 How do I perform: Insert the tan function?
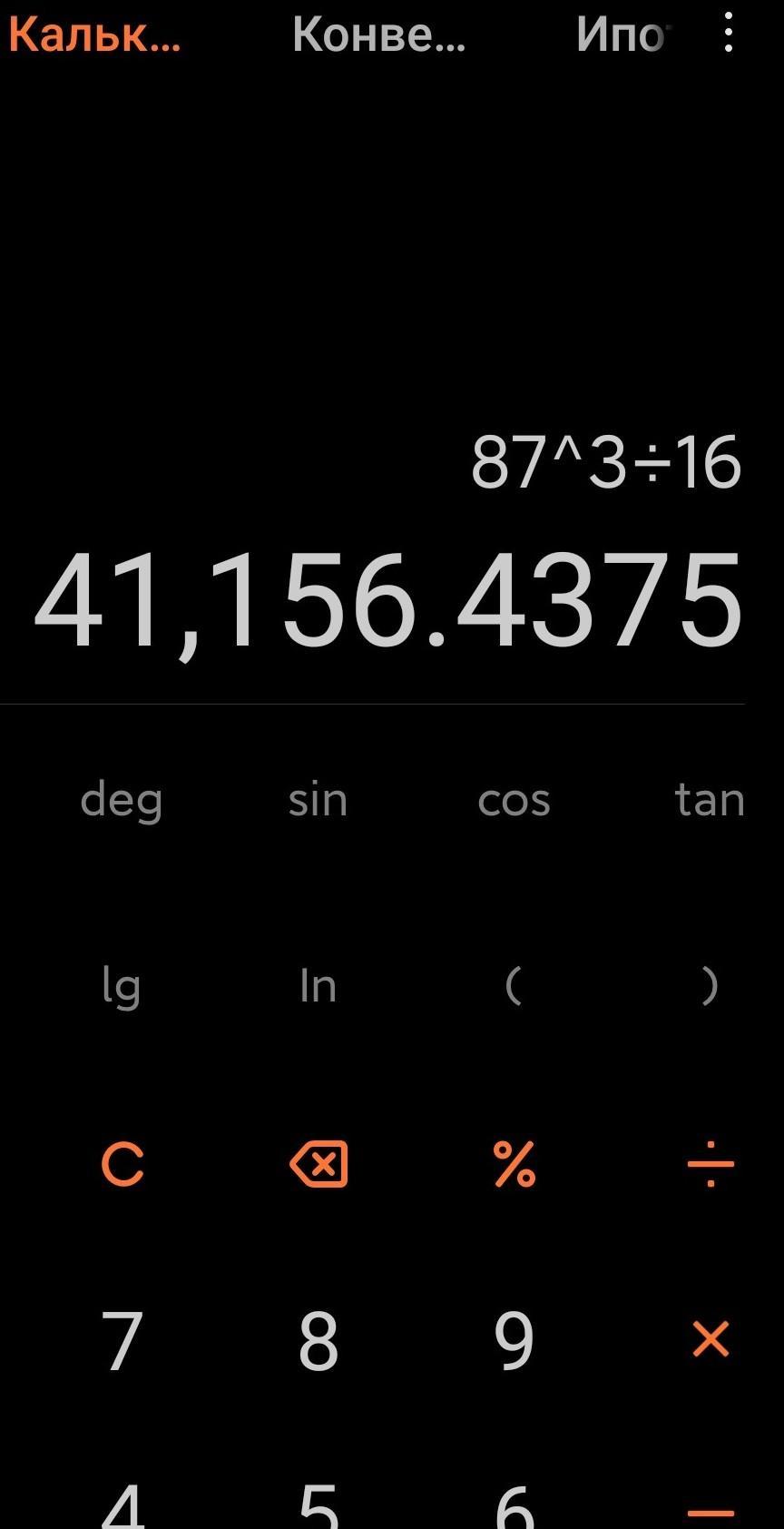click(x=710, y=800)
